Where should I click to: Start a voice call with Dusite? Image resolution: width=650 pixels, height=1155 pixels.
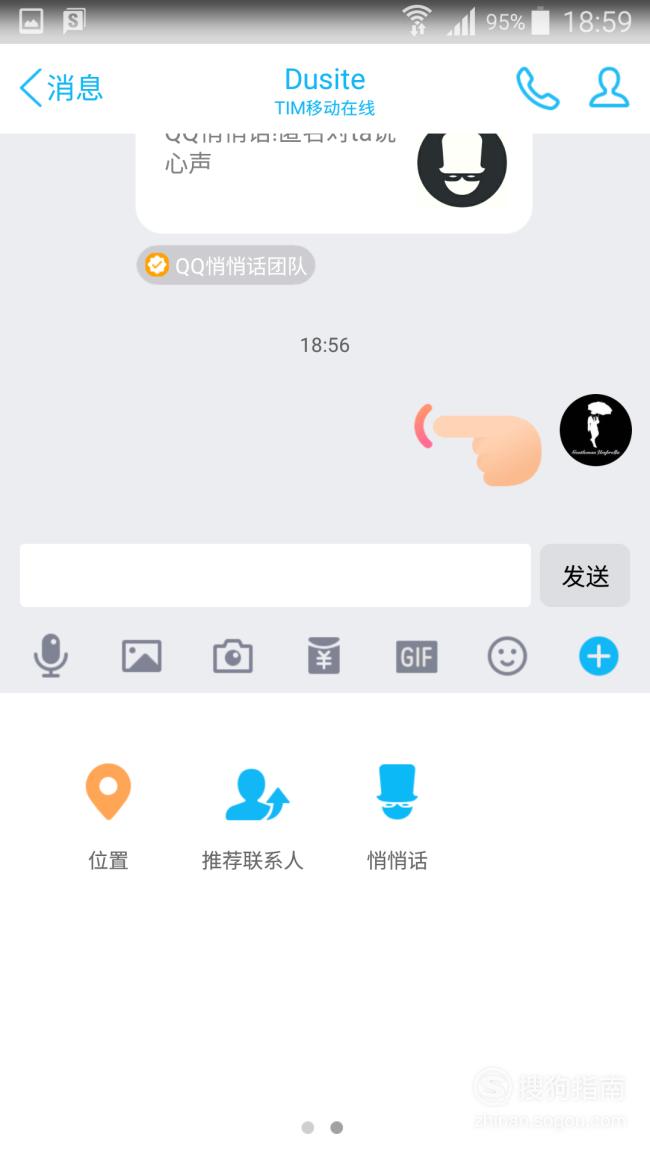coord(537,88)
